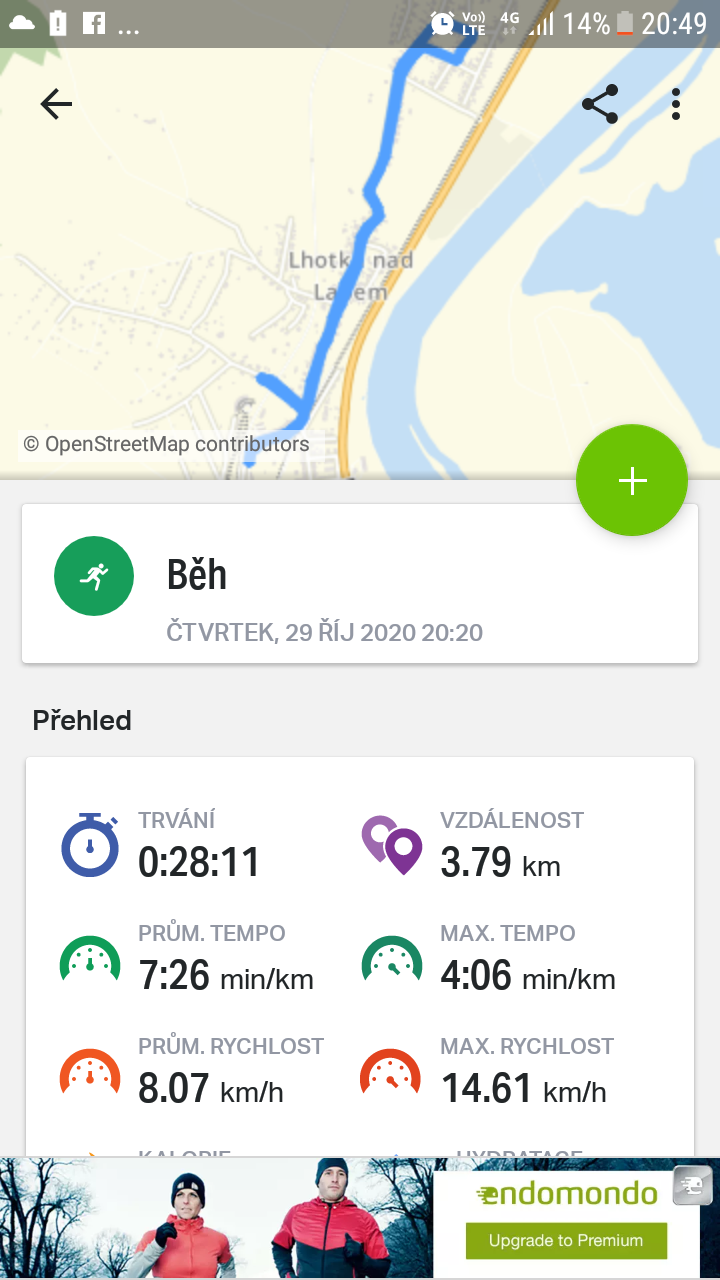
Task: Open the three-dot overflow menu
Action: [676, 104]
